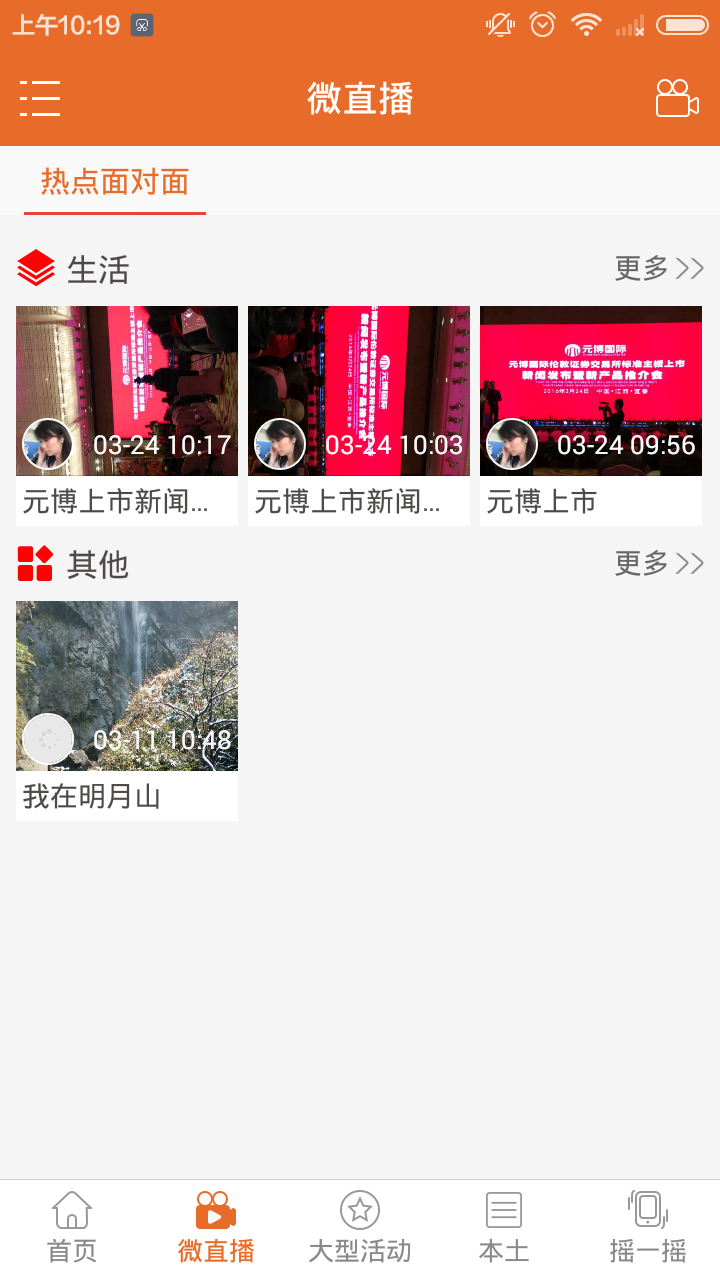Play the 元博上市 video from 03-24 09:56
The width and height of the screenshot is (720, 1280).
point(591,392)
